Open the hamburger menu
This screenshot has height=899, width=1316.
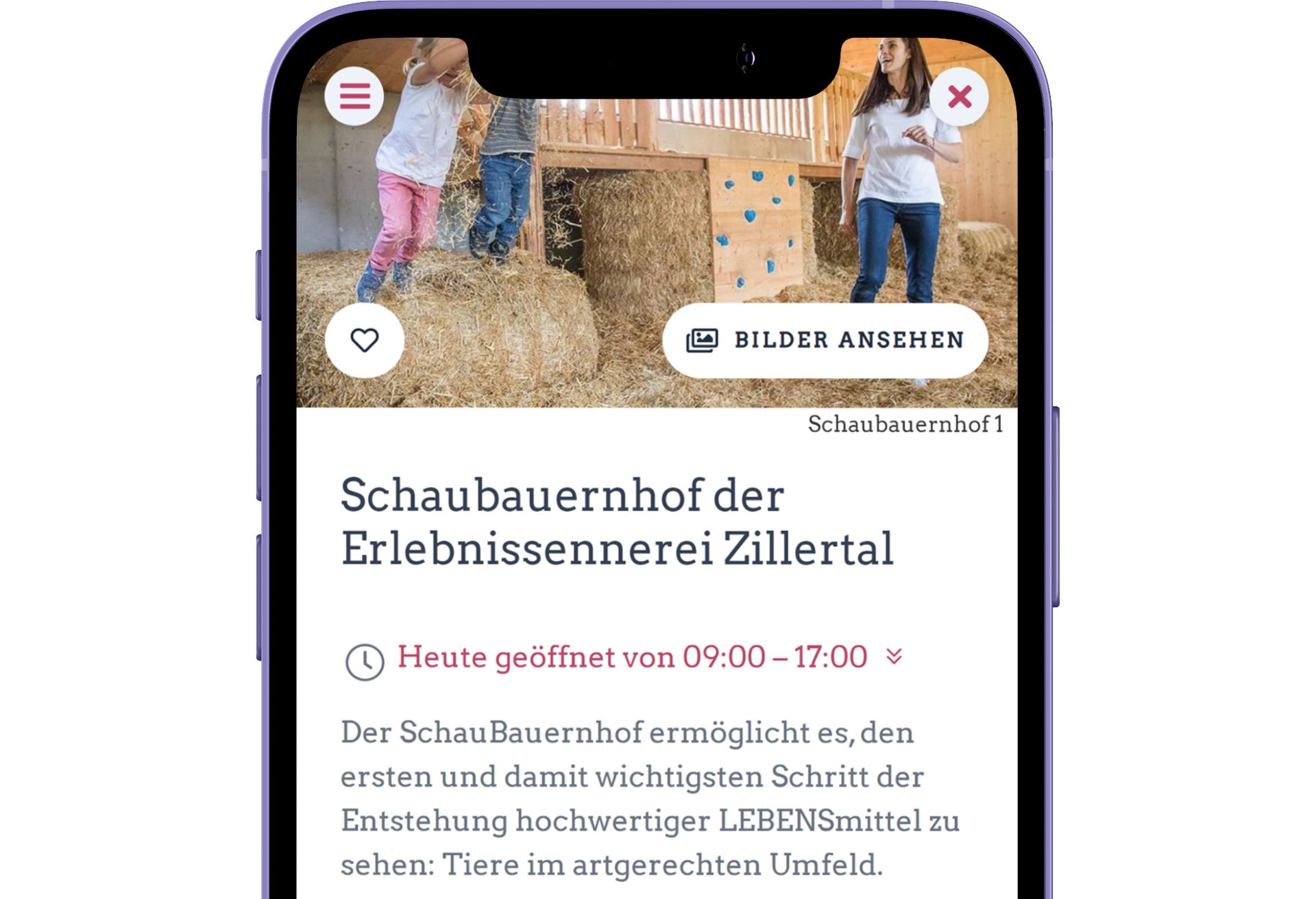(x=354, y=96)
